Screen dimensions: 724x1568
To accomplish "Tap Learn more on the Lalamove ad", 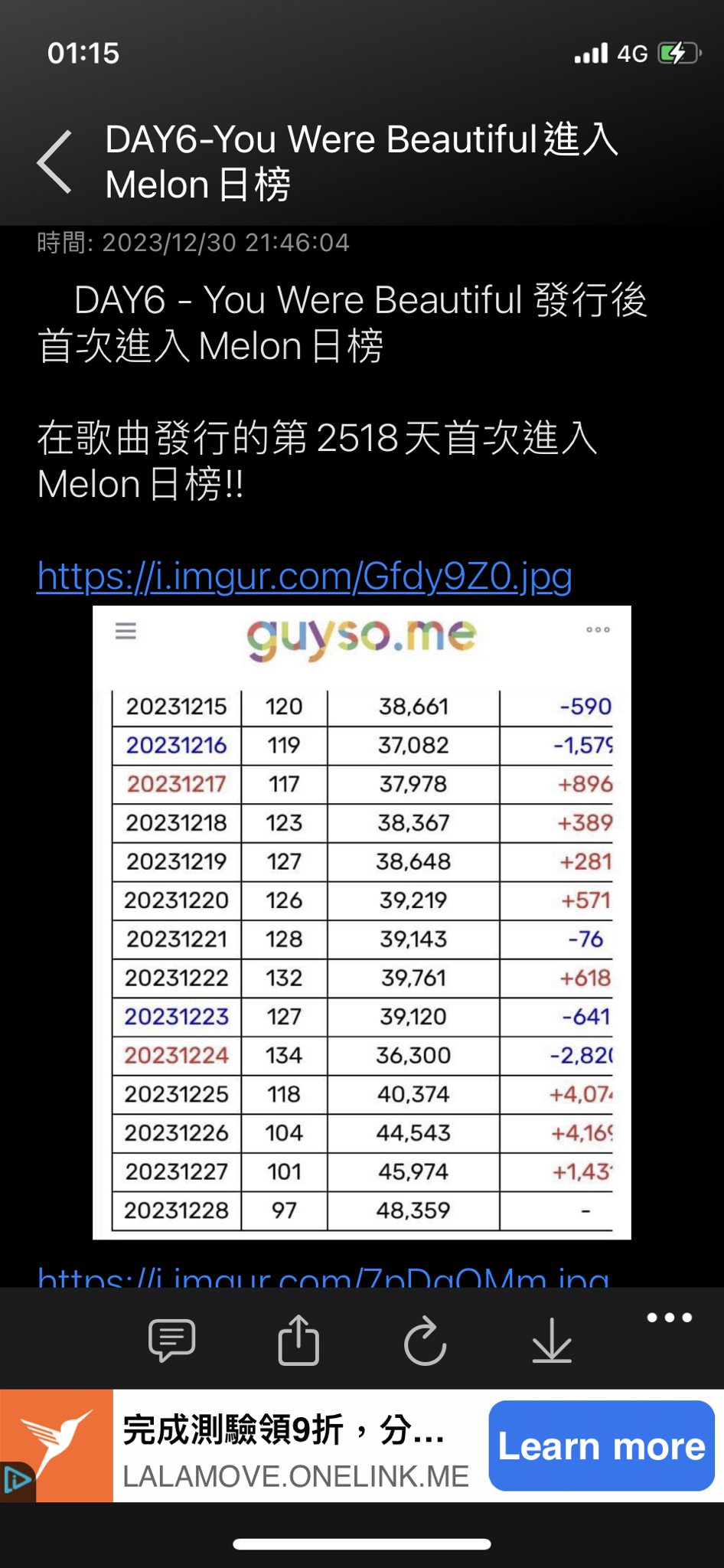I will [602, 1445].
